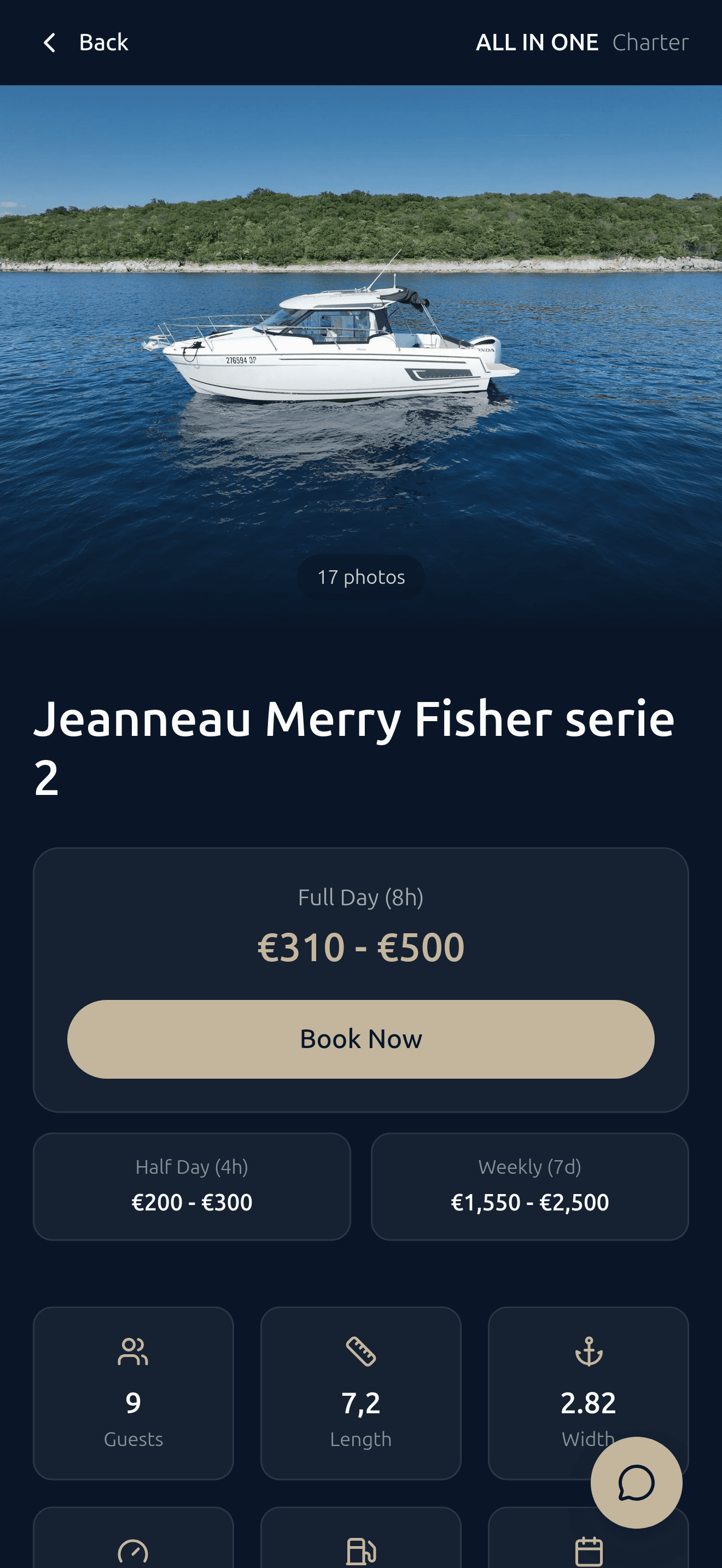The image size is (722, 1568).
Task: Open the floating chat bubble
Action: click(x=636, y=1482)
